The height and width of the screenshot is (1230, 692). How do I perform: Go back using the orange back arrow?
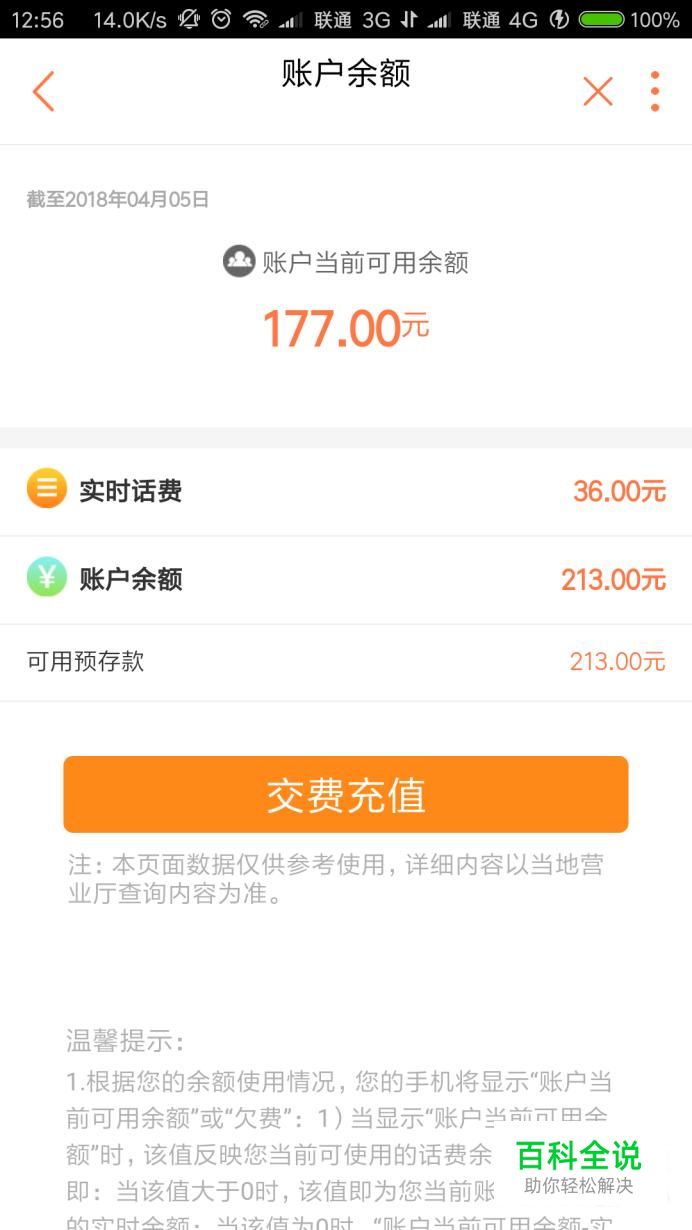tap(43, 91)
